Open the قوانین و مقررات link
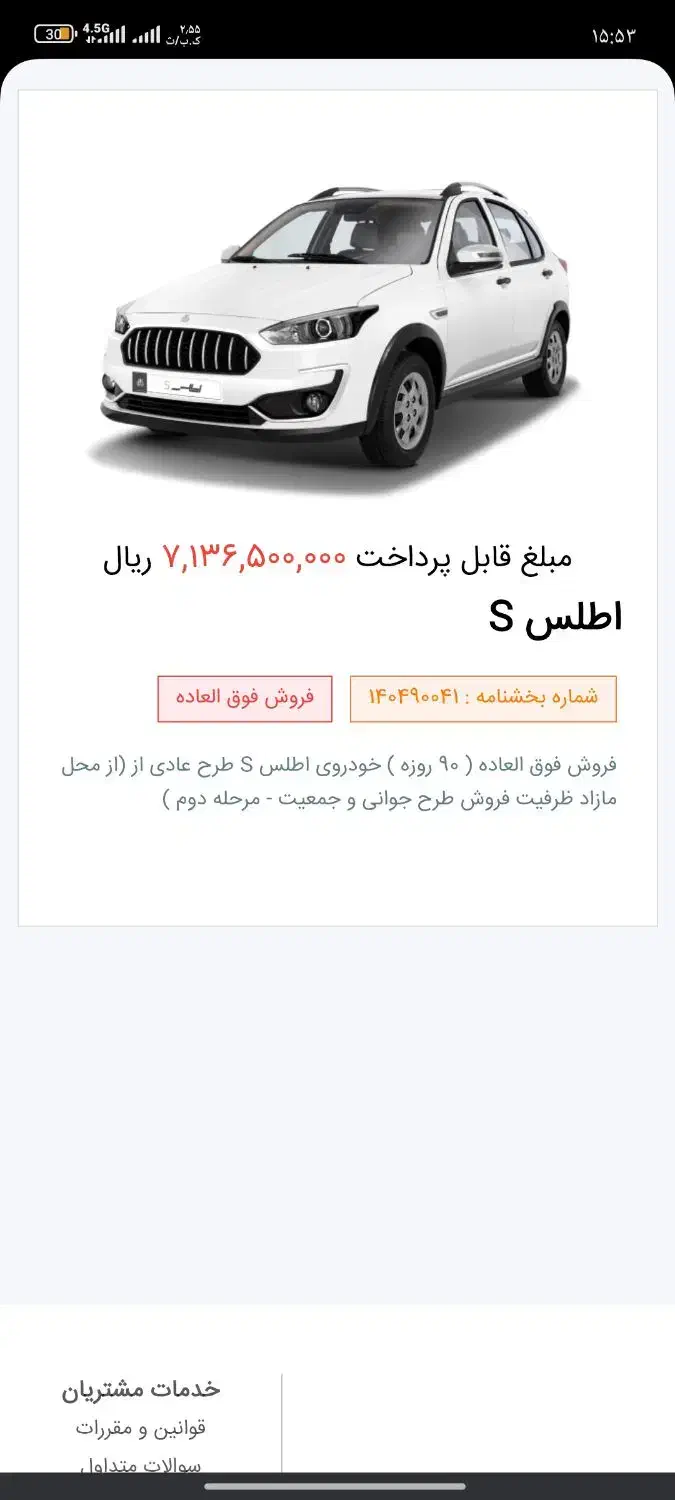Screen dimensions: 675x1500 (x=141, y=1428)
